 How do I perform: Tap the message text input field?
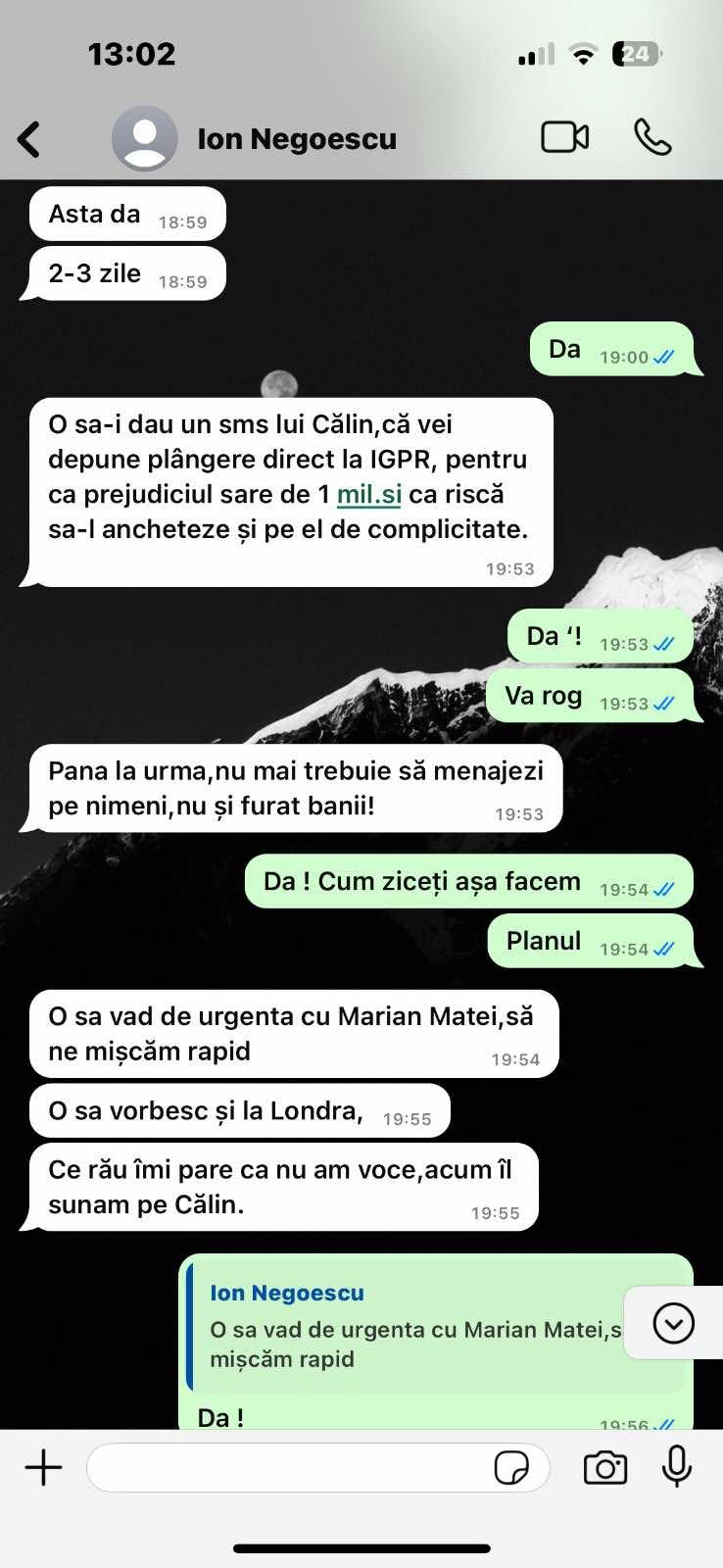[x=294, y=1467]
